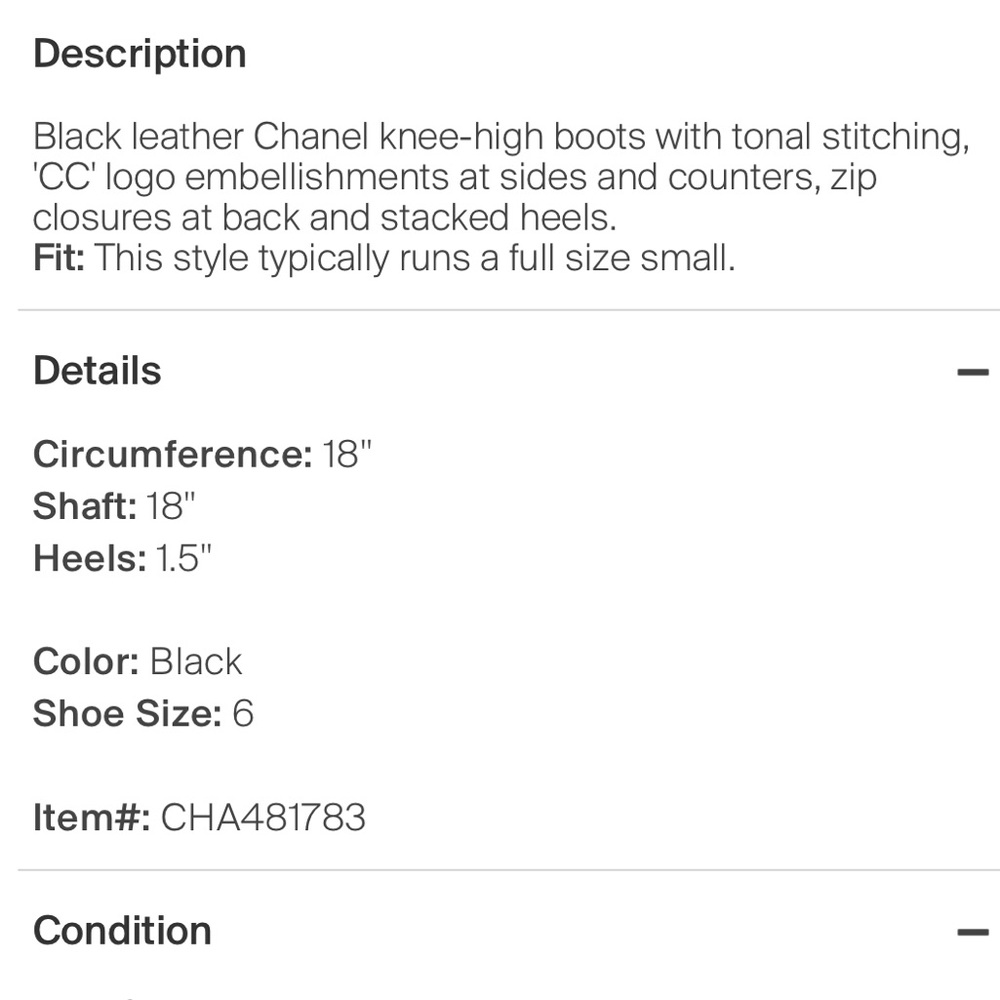The height and width of the screenshot is (1000, 1000).
Task: Collapse the Details section
Action: point(971,372)
